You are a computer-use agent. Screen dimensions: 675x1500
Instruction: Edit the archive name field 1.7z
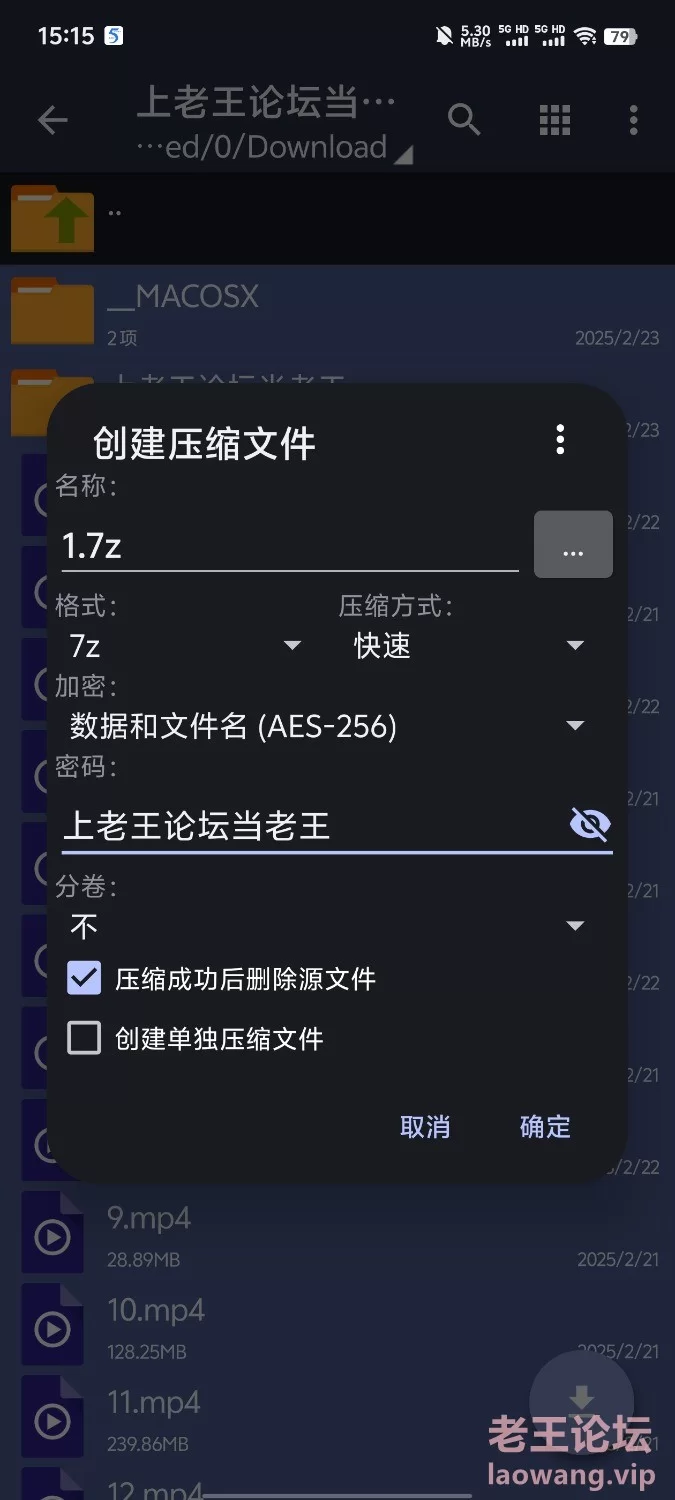point(288,546)
